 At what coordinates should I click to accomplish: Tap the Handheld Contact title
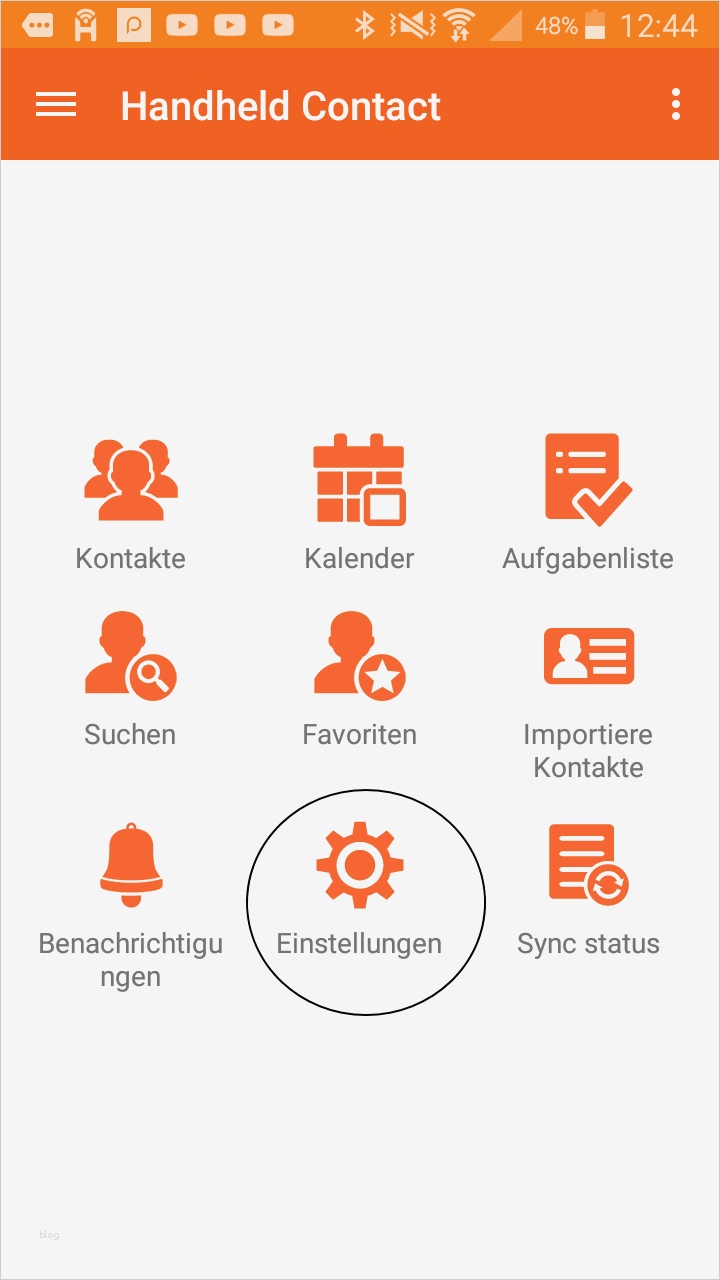[280, 105]
